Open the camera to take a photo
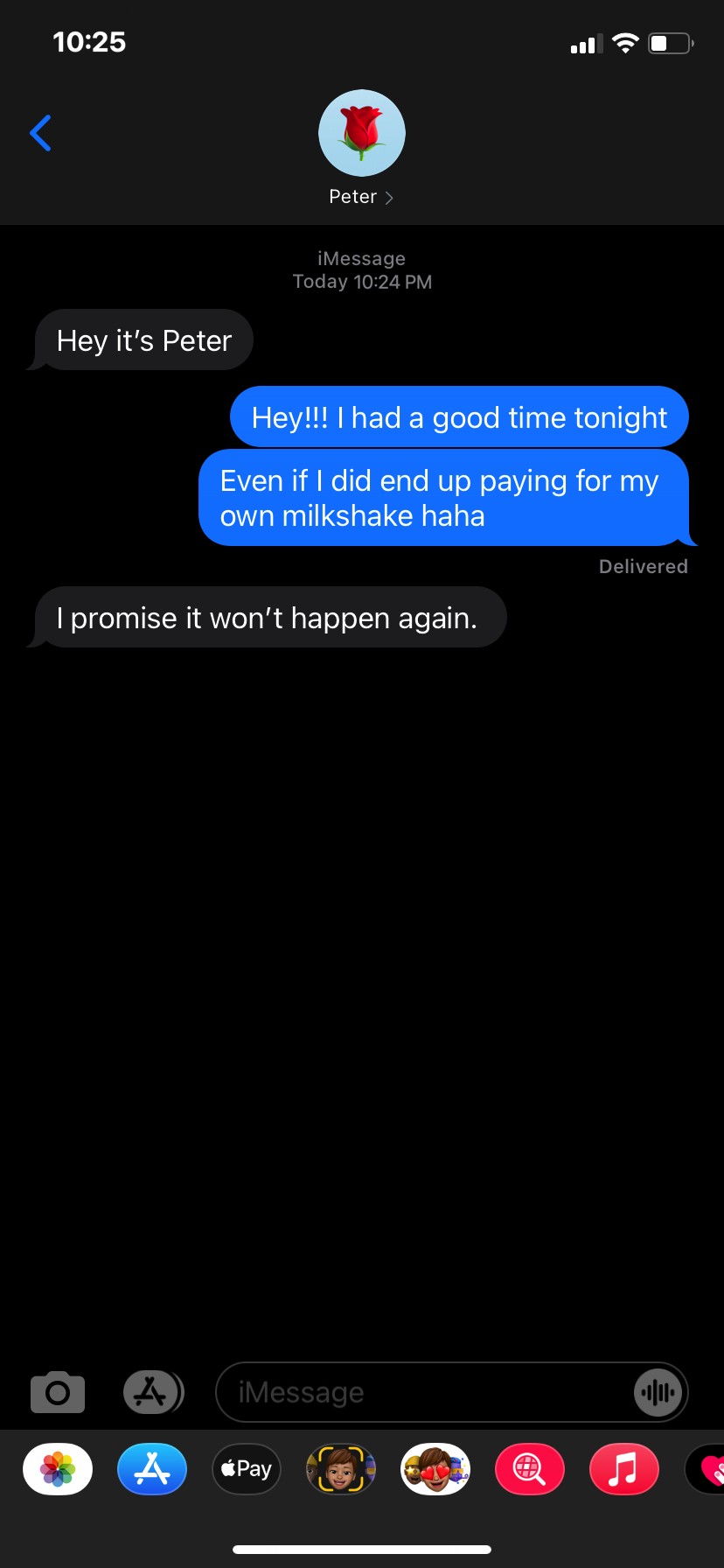Image resolution: width=724 pixels, height=1568 pixels. pos(58,1391)
